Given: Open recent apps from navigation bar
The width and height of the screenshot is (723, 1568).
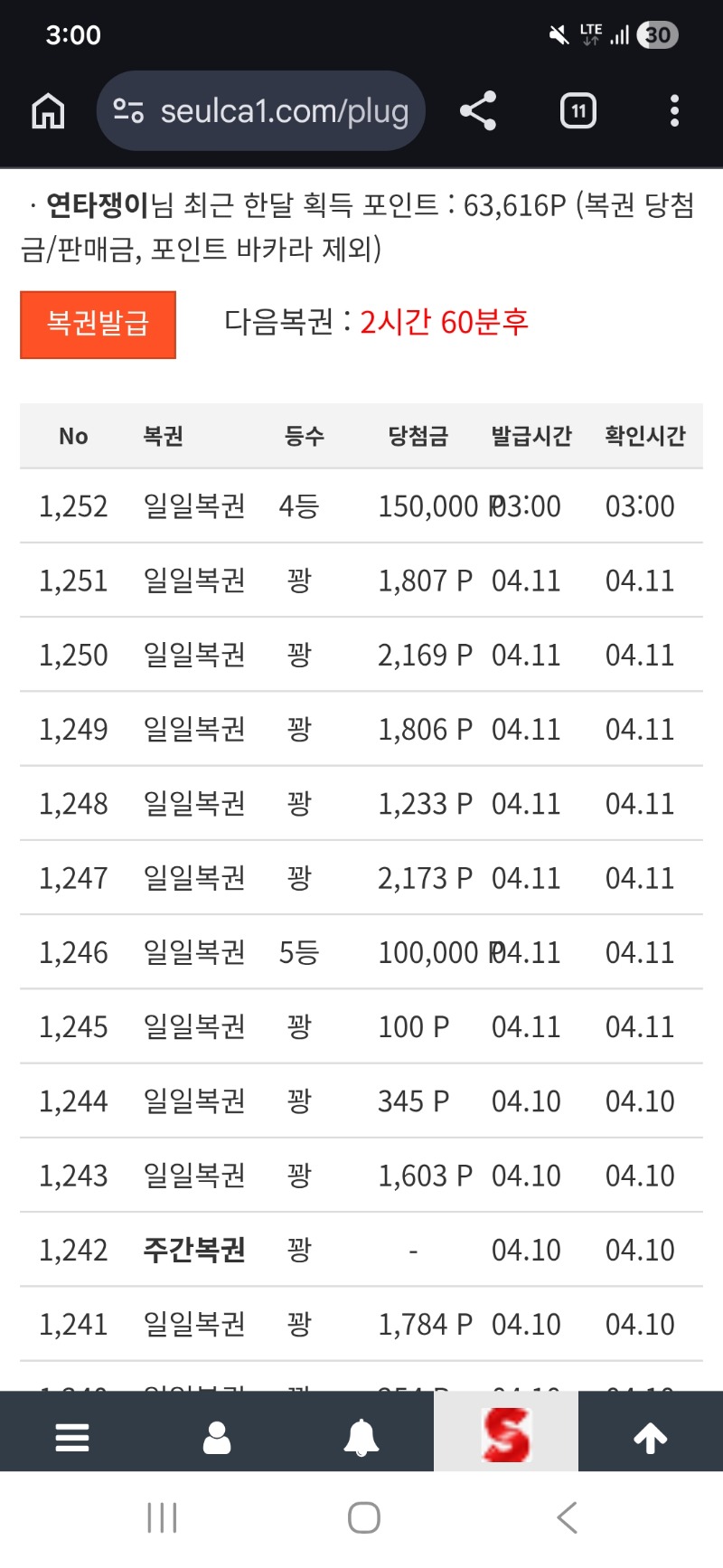Looking at the screenshot, I should tap(163, 1518).
